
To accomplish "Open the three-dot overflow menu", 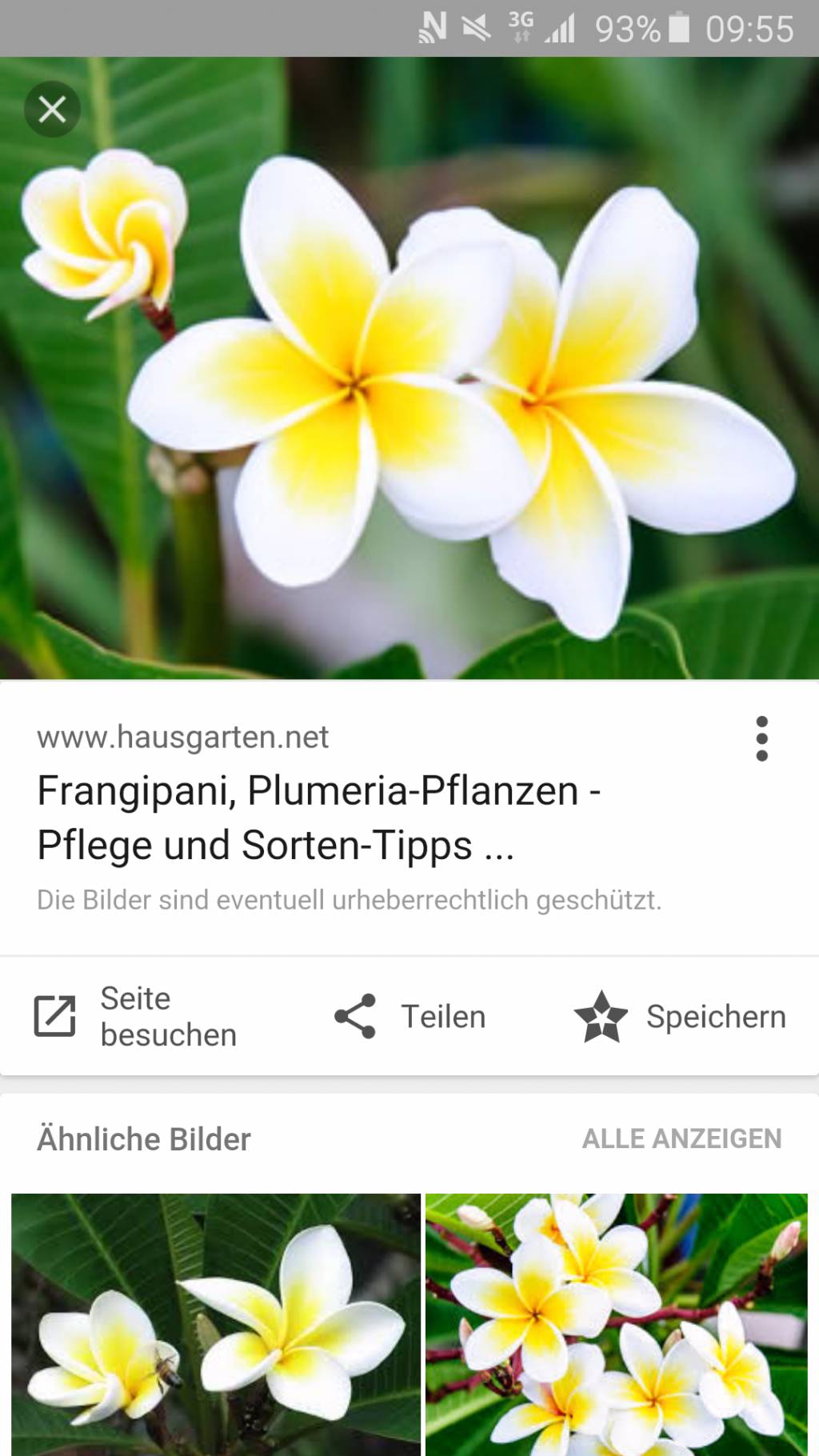I will (x=761, y=738).
